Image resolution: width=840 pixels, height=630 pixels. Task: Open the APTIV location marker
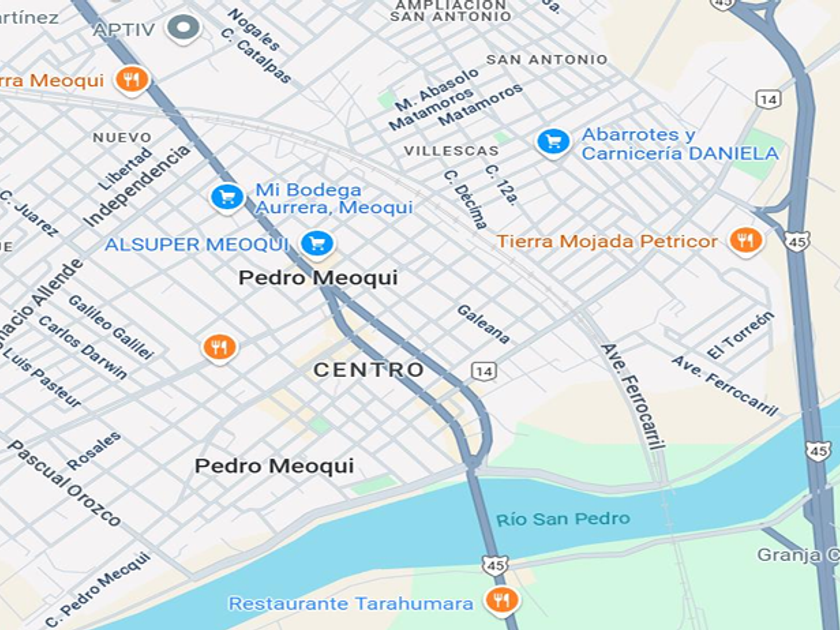[x=183, y=28]
